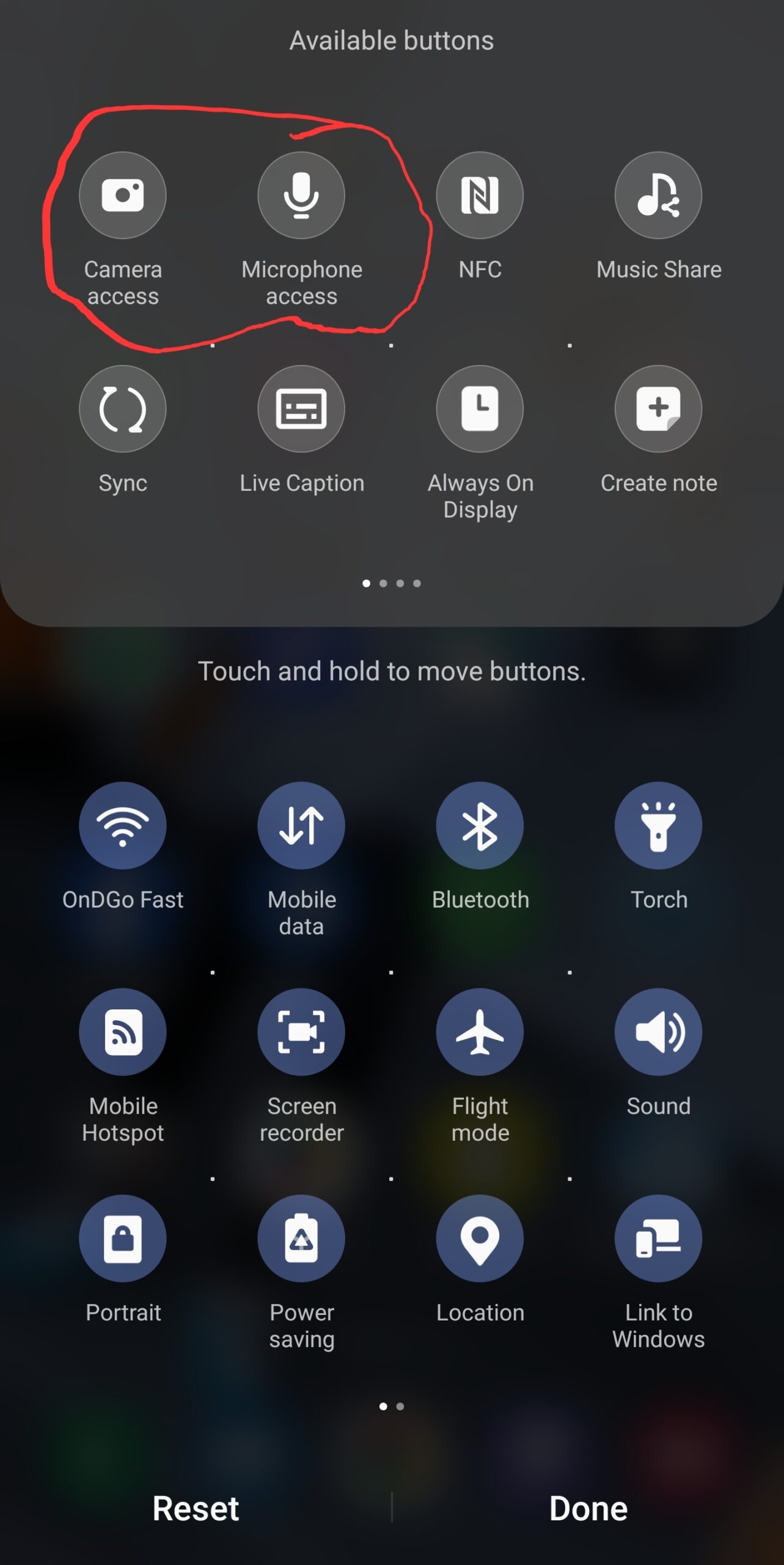Tap the Always On Display button

point(480,409)
